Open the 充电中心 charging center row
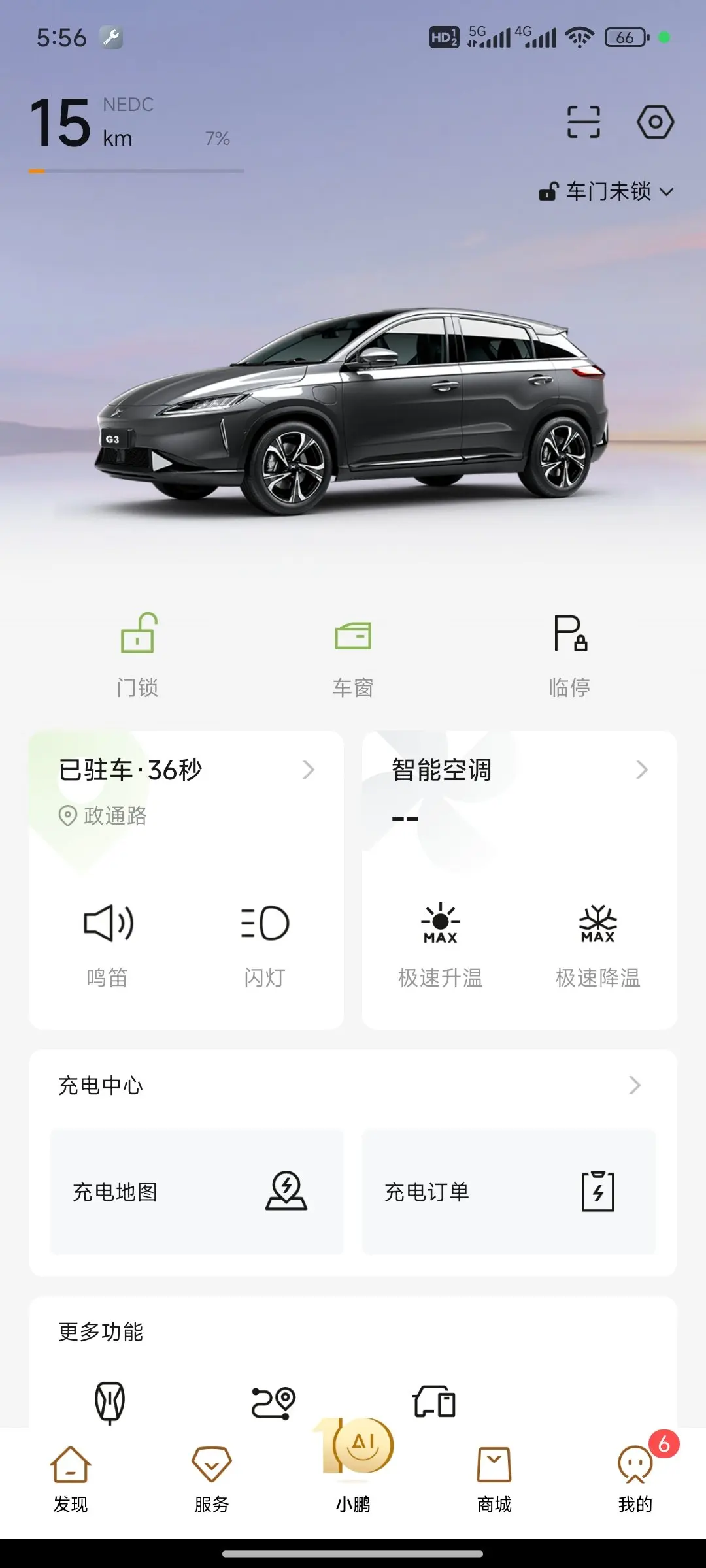The image size is (706, 1568). pos(353,1086)
